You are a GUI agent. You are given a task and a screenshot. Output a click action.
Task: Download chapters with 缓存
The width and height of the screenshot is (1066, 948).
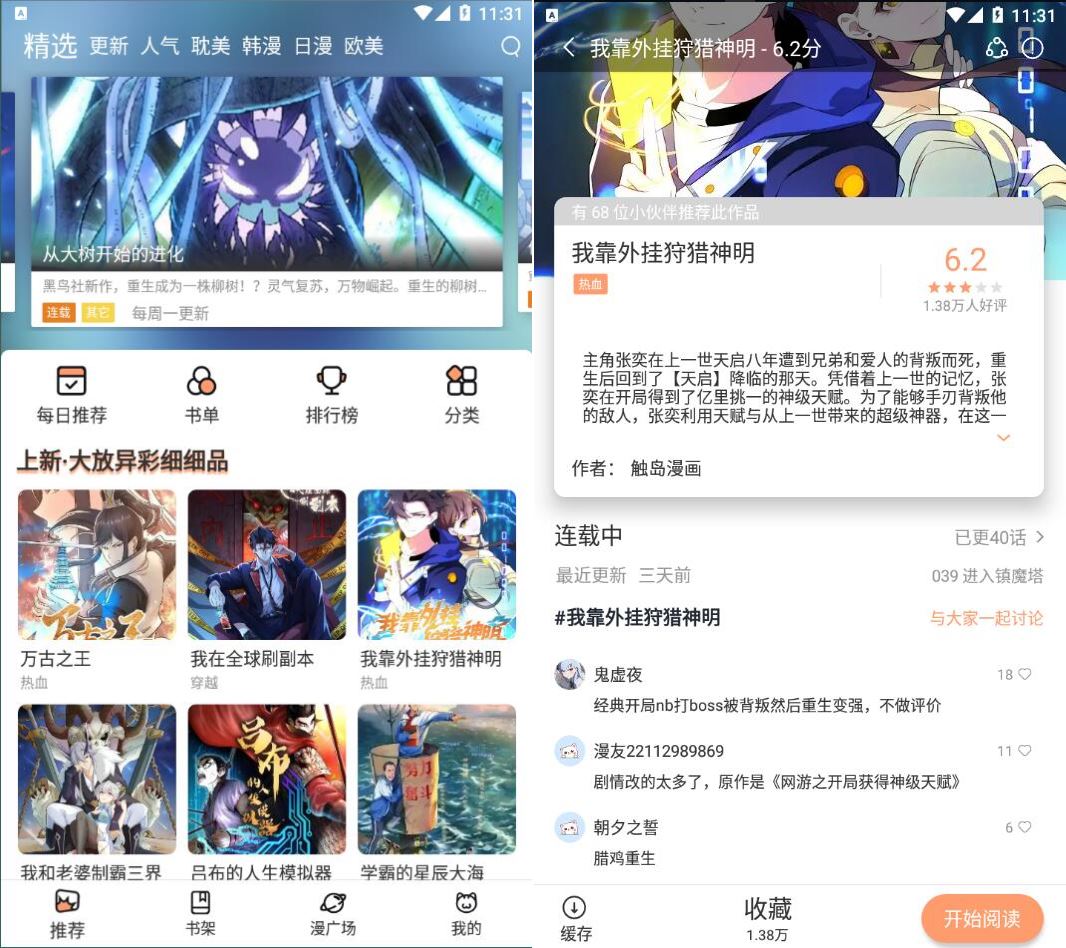pos(575,918)
